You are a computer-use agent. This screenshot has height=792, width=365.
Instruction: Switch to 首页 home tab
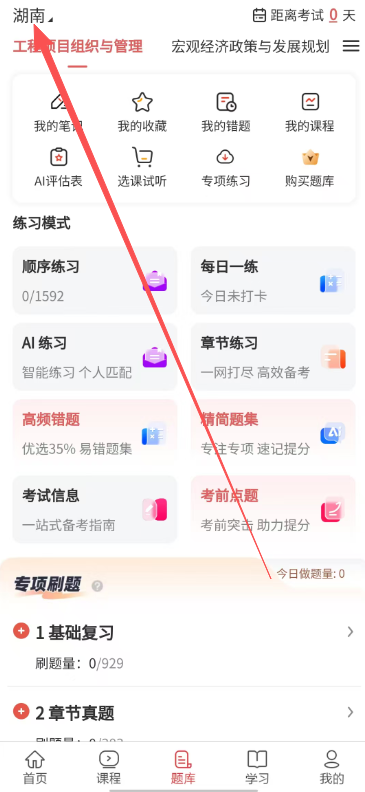tap(35, 767)
